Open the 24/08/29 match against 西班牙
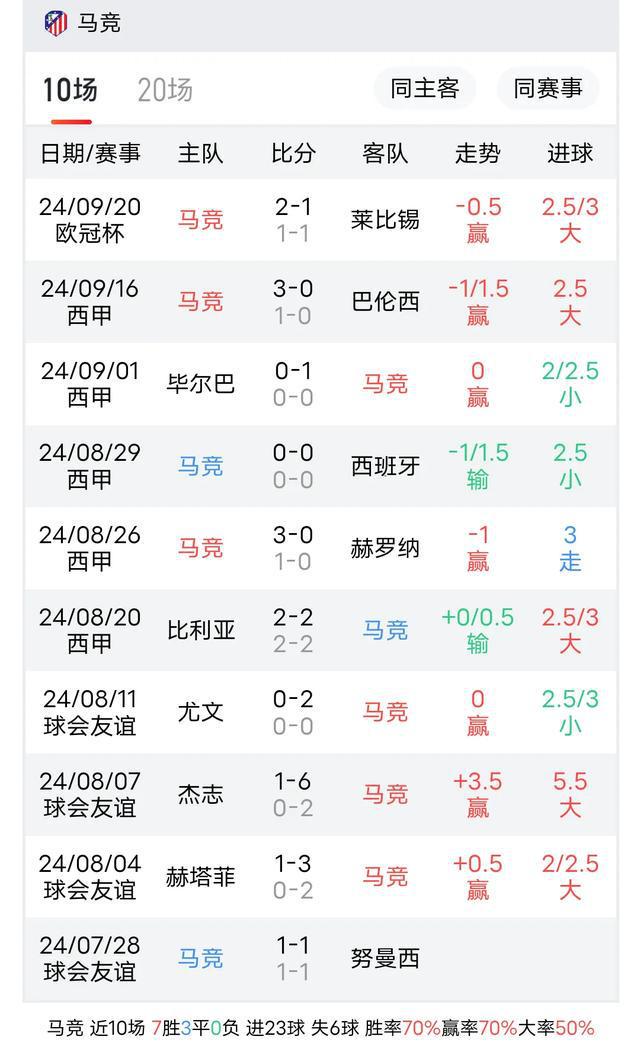640x1049 pixels. (x=320, y=466)
